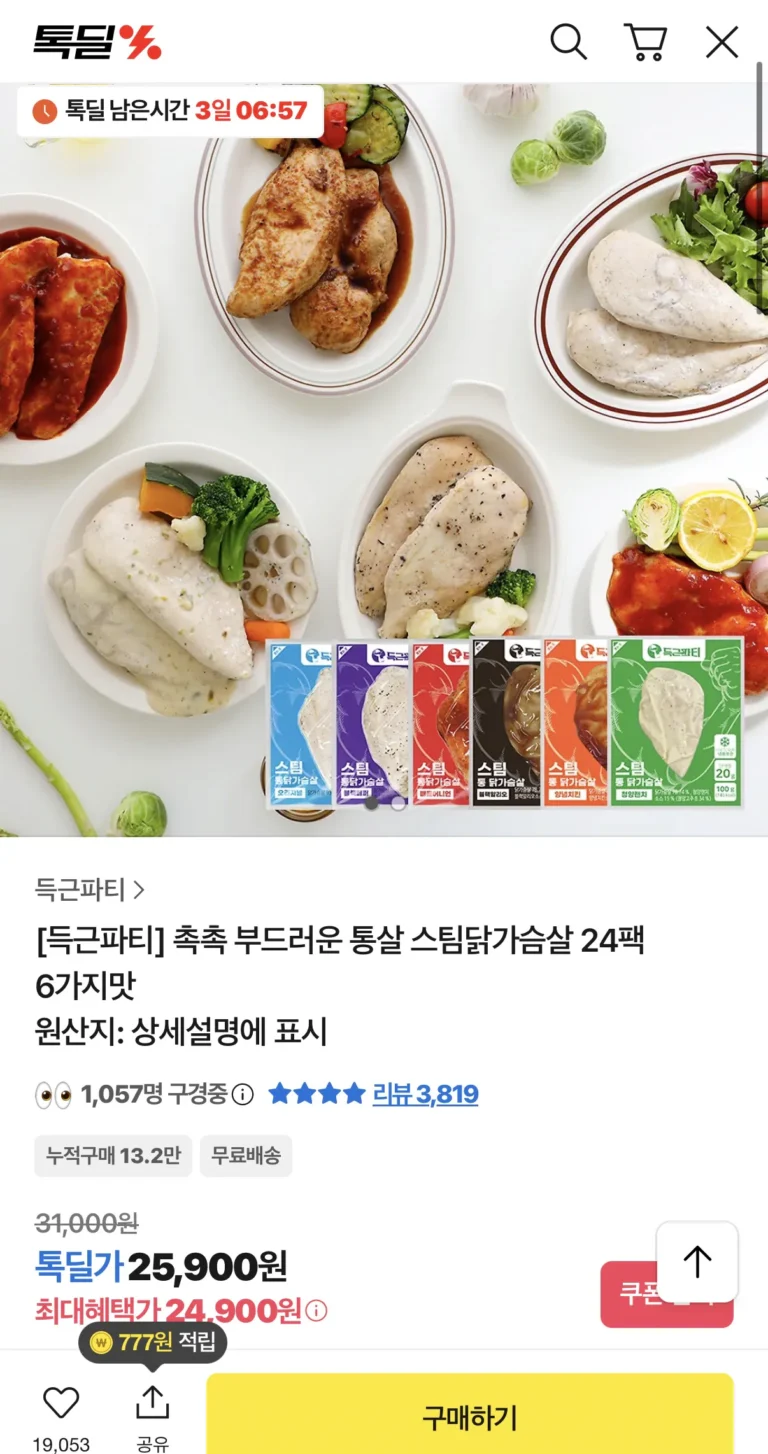Screen dimensions: 768x1454
Task: Tap the info icon beside 최대혜택가 price
Action: 316,1310
